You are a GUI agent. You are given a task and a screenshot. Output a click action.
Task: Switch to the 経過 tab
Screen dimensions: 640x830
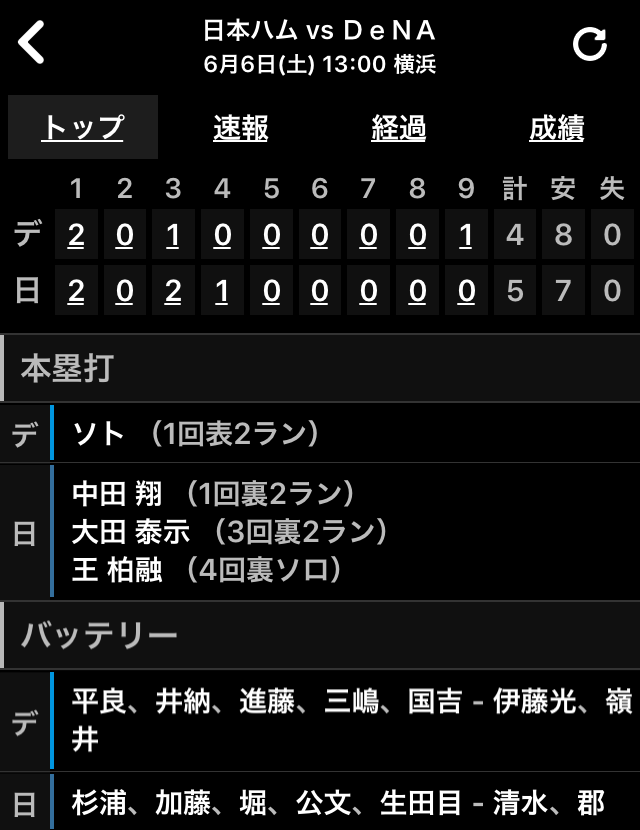(398, 128)
